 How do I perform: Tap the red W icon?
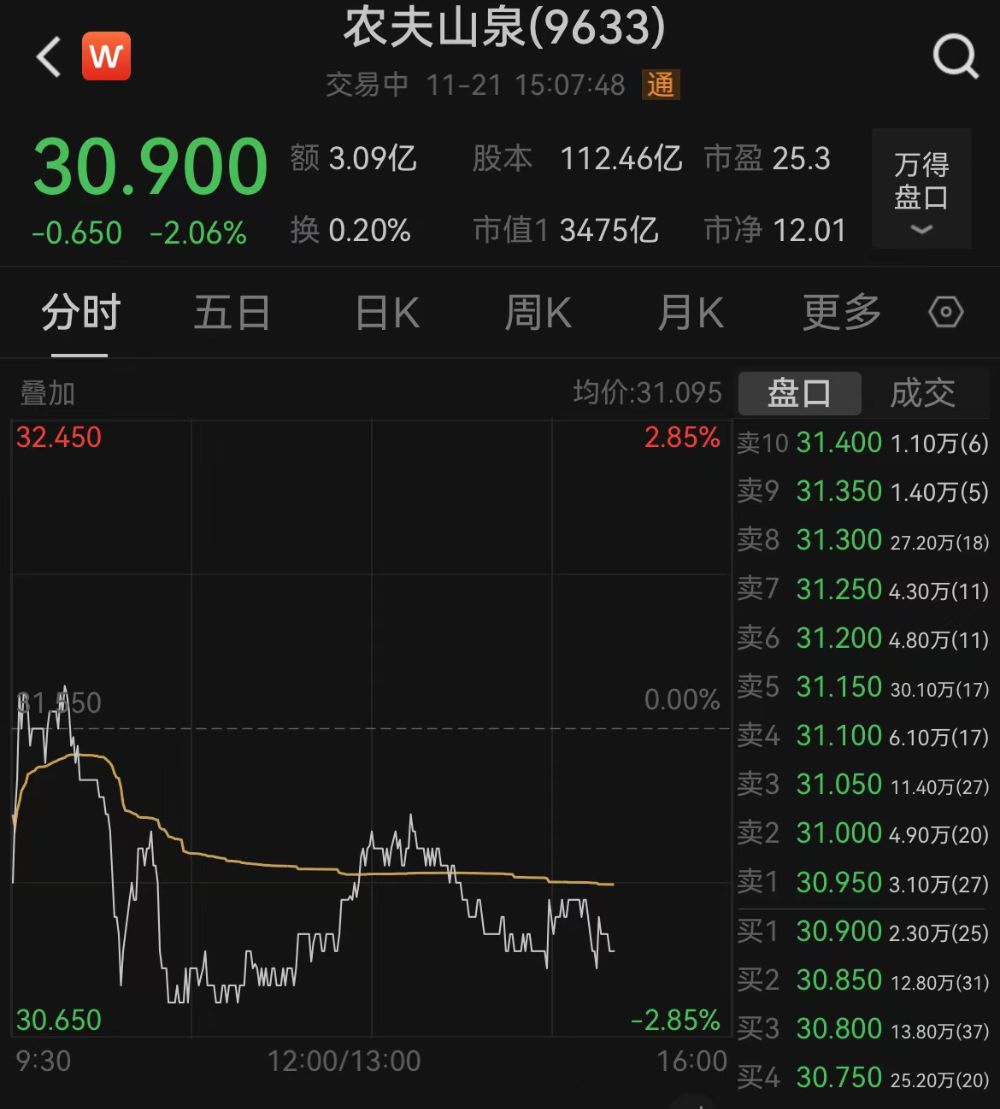coord(106,57)
